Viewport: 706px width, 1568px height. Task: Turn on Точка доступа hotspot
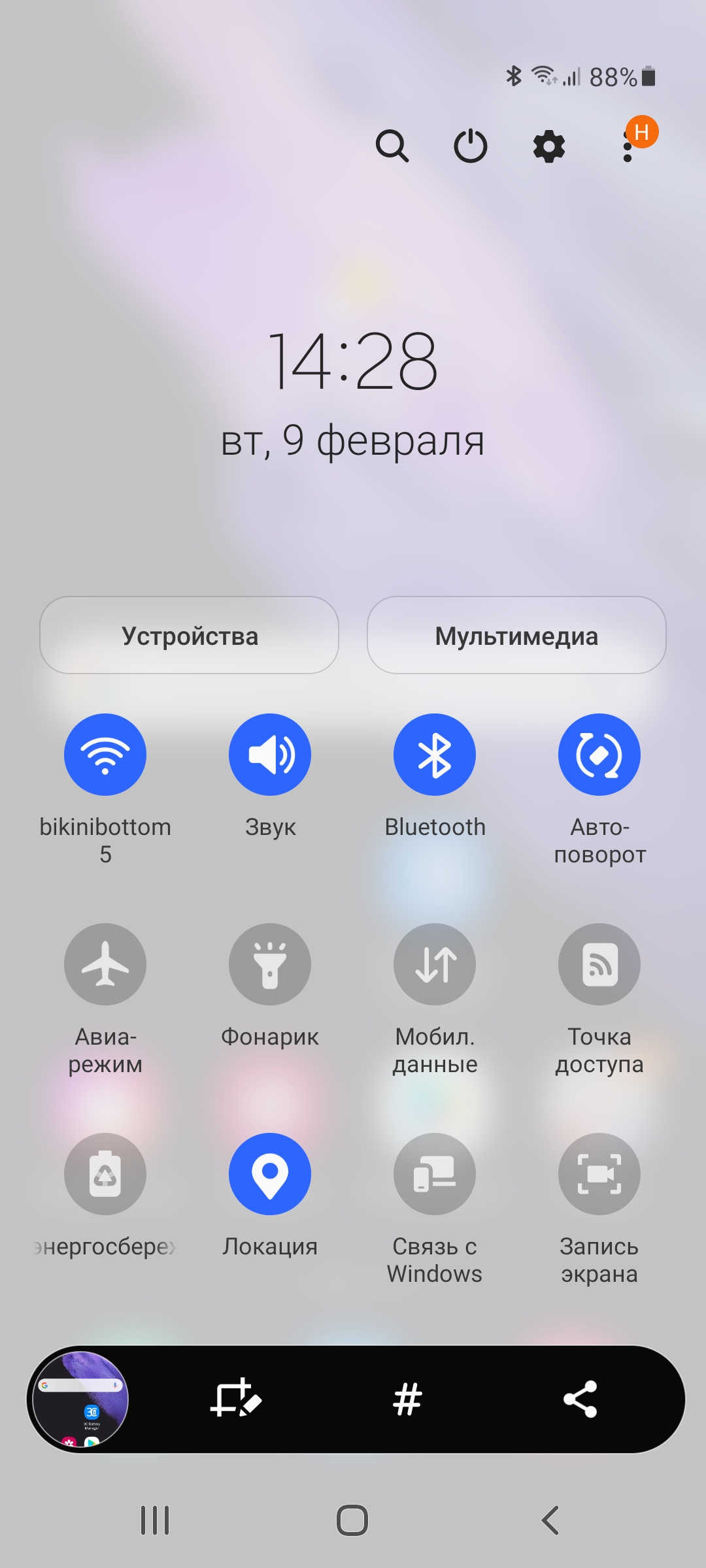pos(599,964)
